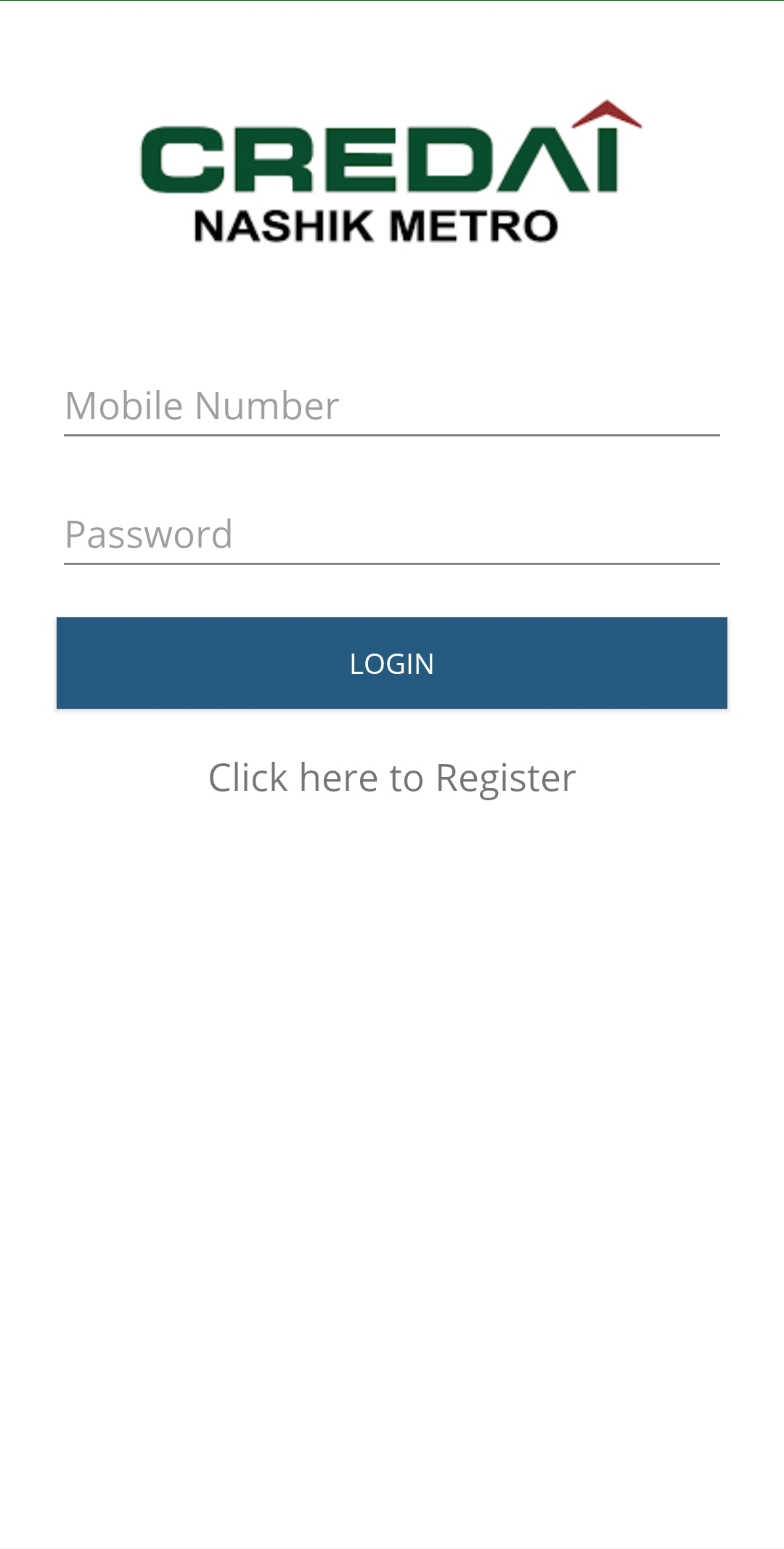784x1549 pixels.
Task: Hit the LOGIN button
Action: click(x=392, y=663)
